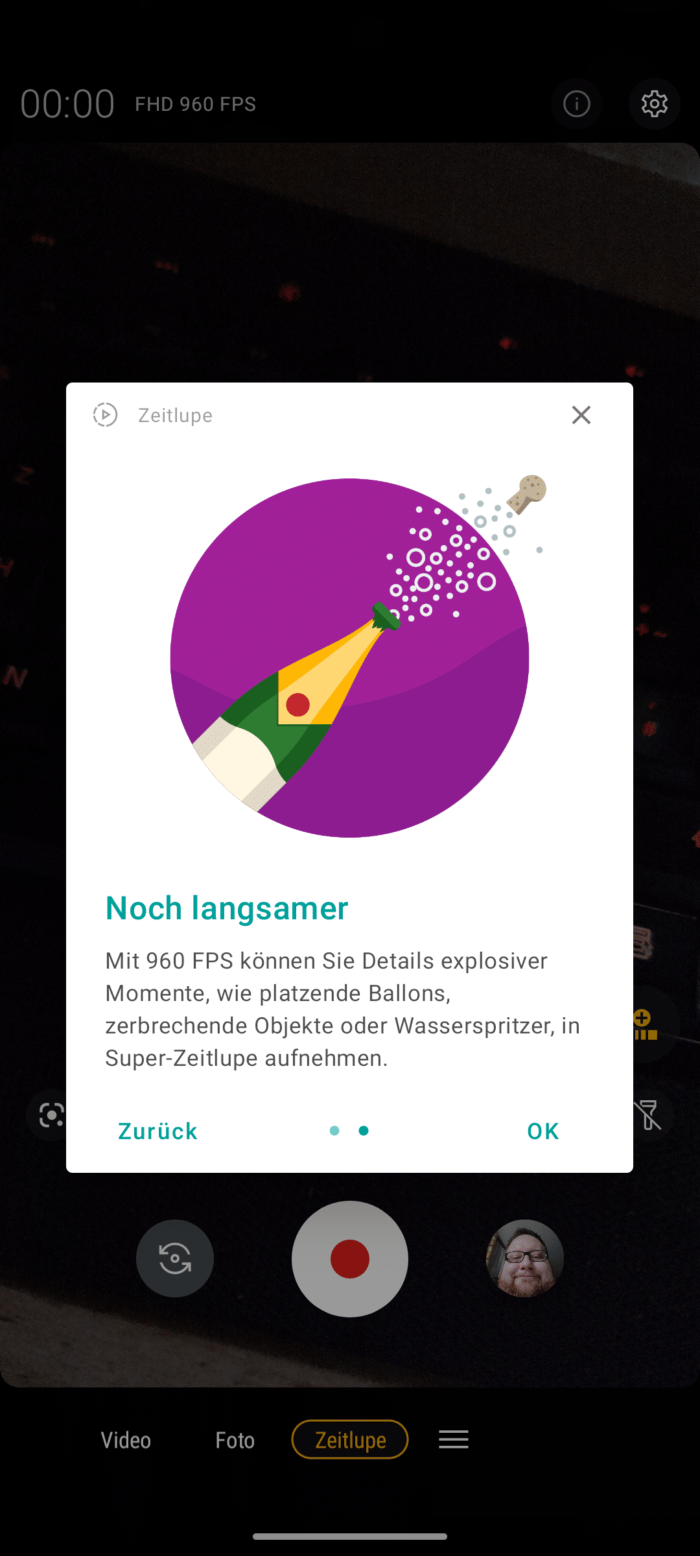Close the Zeitlupe dialog
This screenshot has height=1556, width=700.
point(581,415)
